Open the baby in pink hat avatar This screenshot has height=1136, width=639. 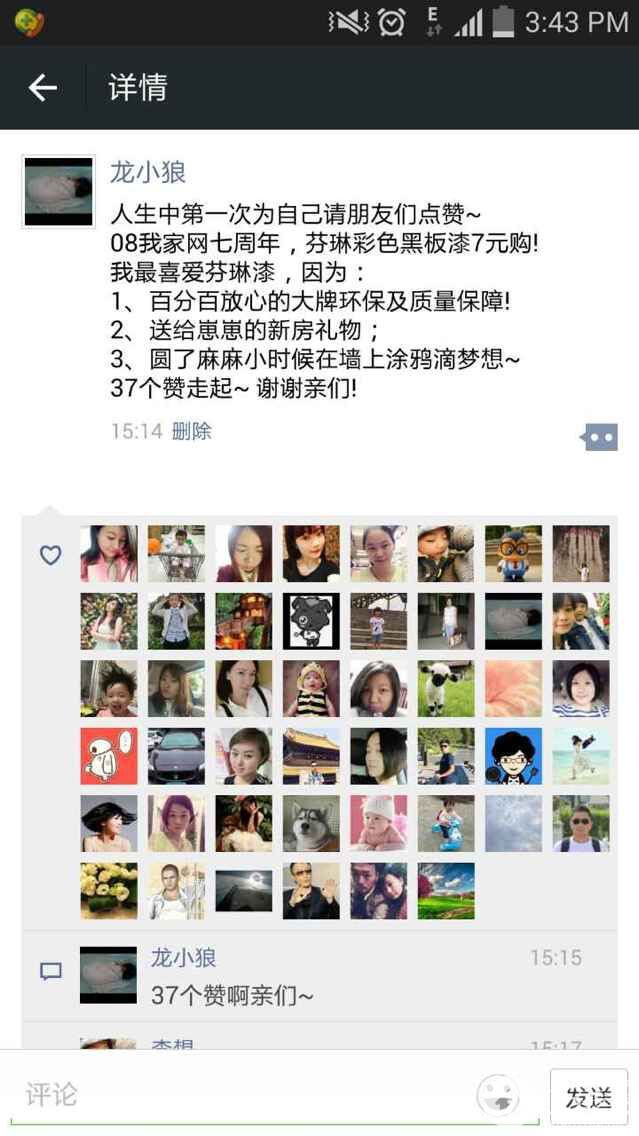pyautogui.click(x=378, y=823)
